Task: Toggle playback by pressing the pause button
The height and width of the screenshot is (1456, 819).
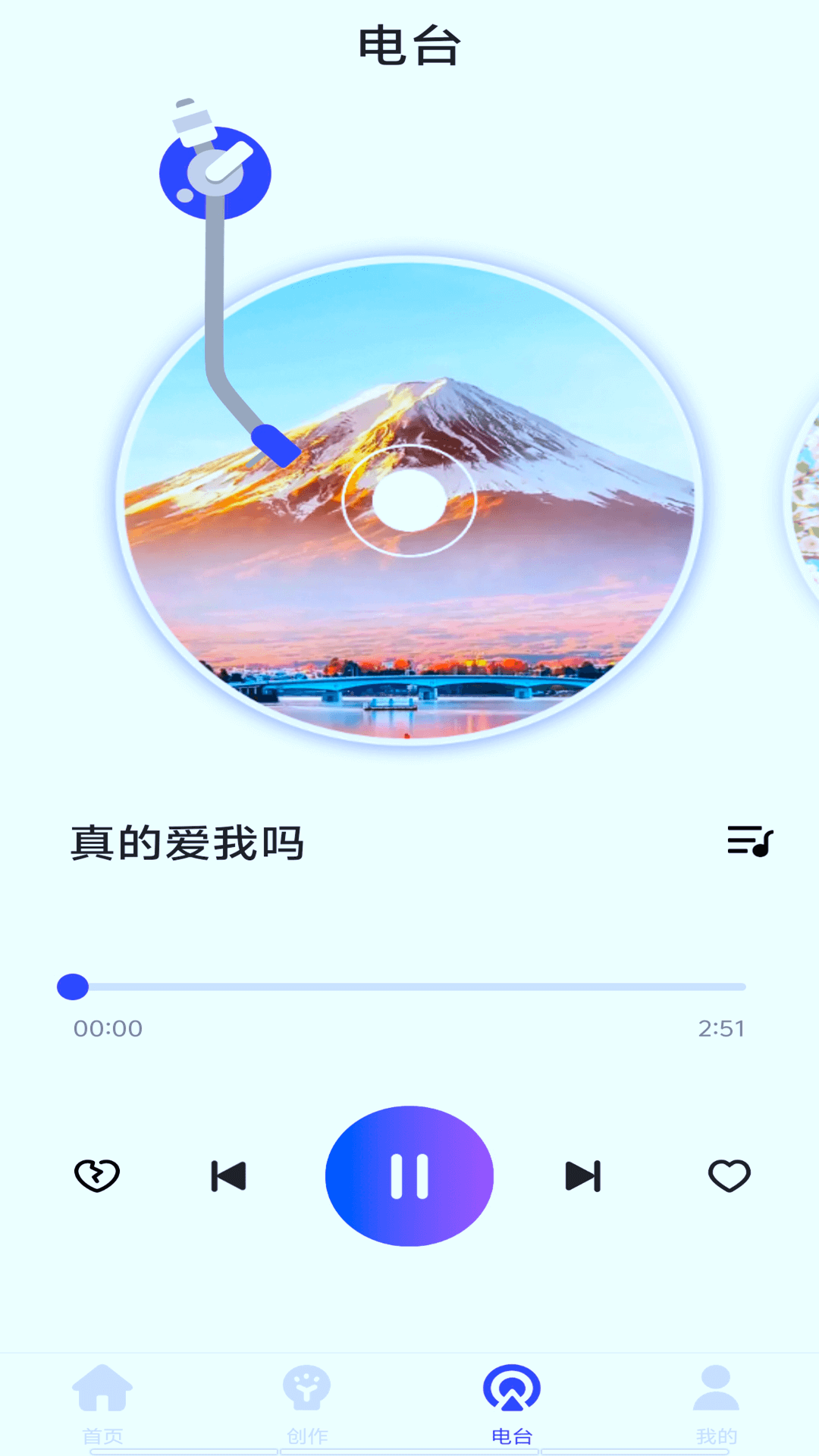Action: pos(409,1175)
